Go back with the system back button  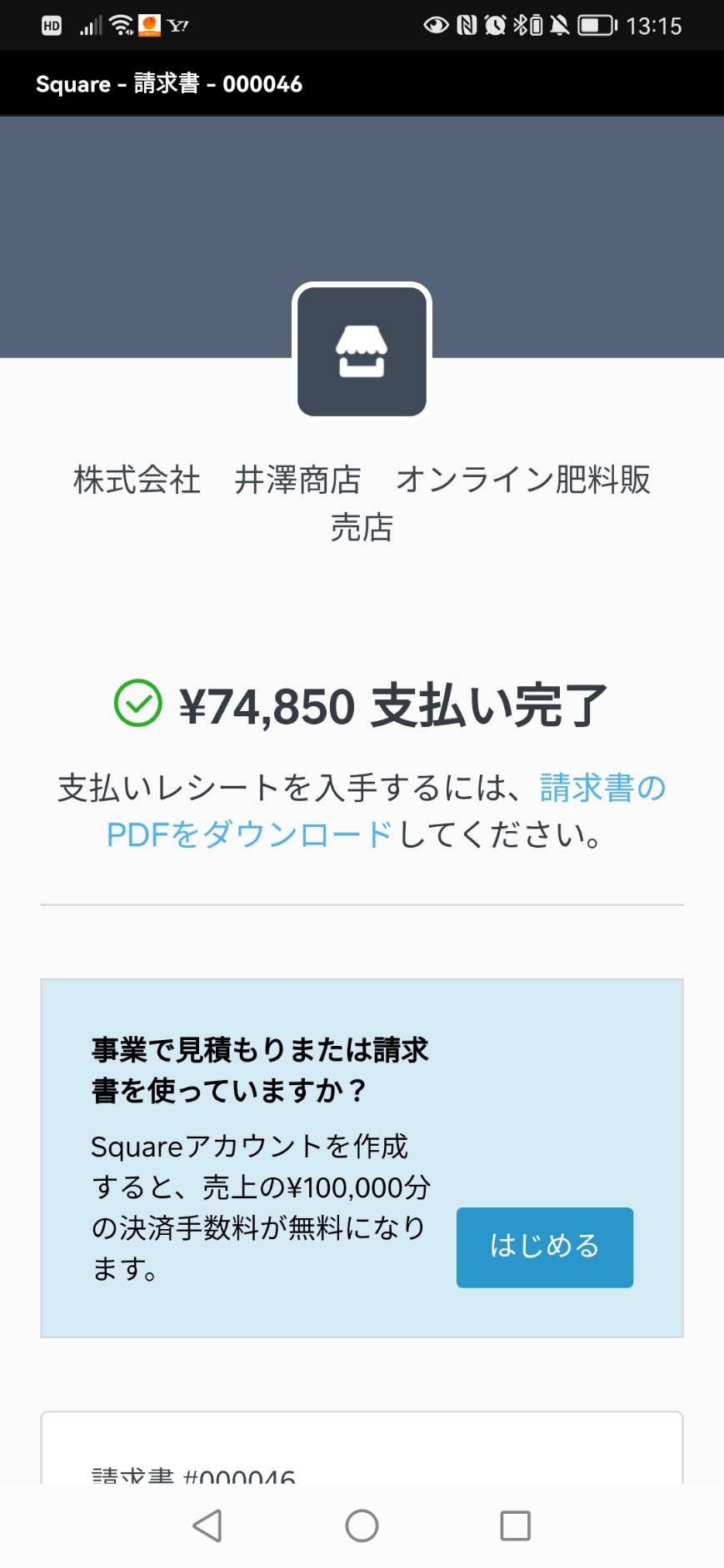207,1526
